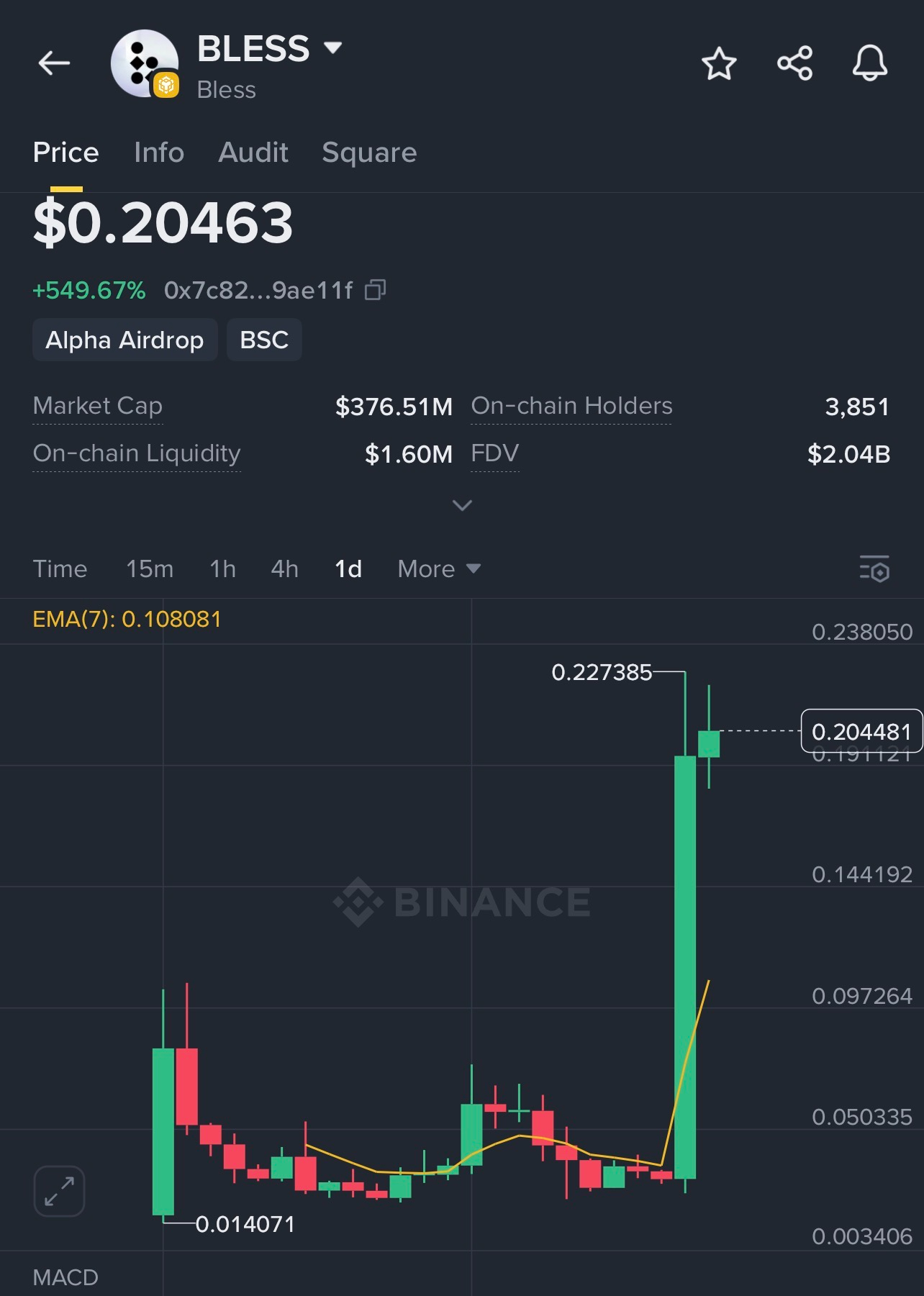
Task: Switch to the Audit tab
Action: [x=253, y=153]
